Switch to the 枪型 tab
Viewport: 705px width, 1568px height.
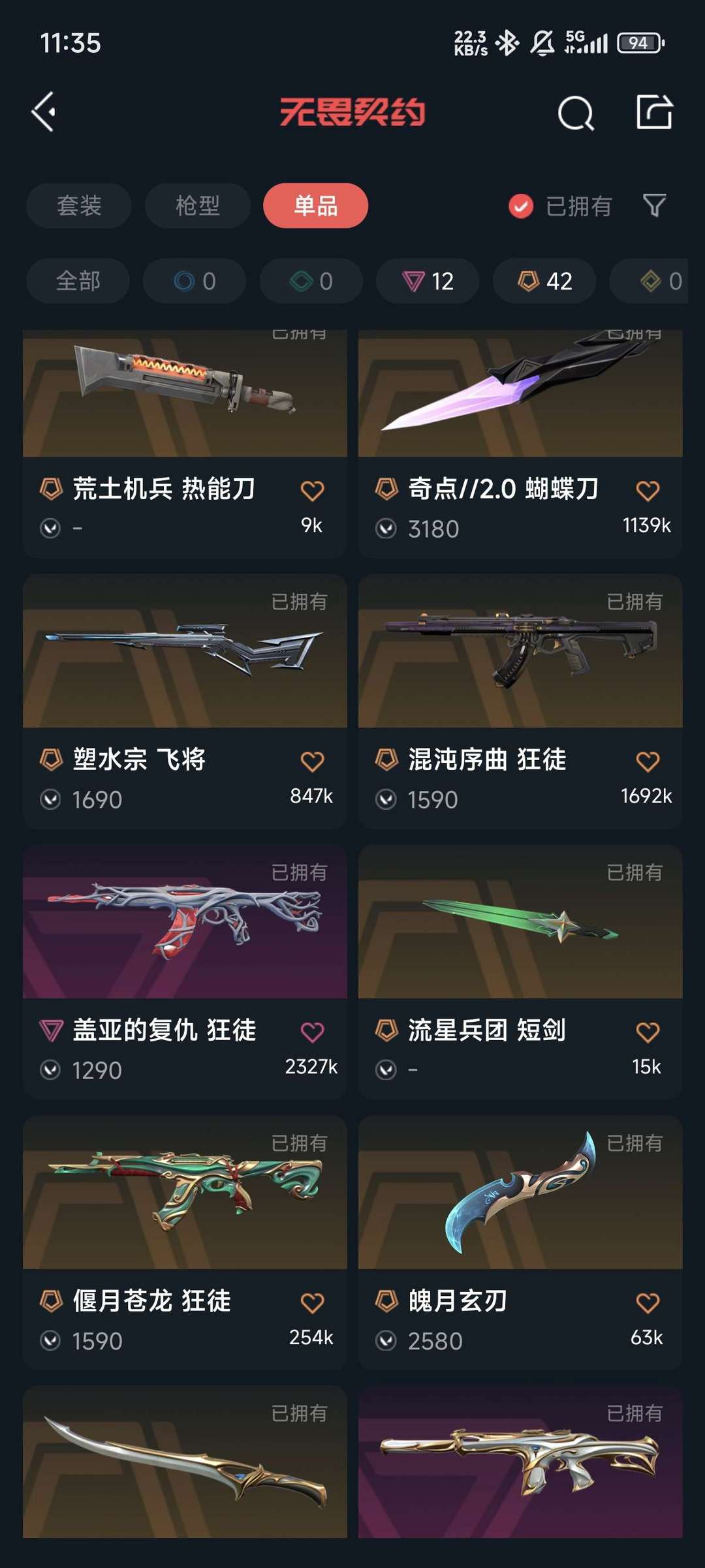coord(197,206)
